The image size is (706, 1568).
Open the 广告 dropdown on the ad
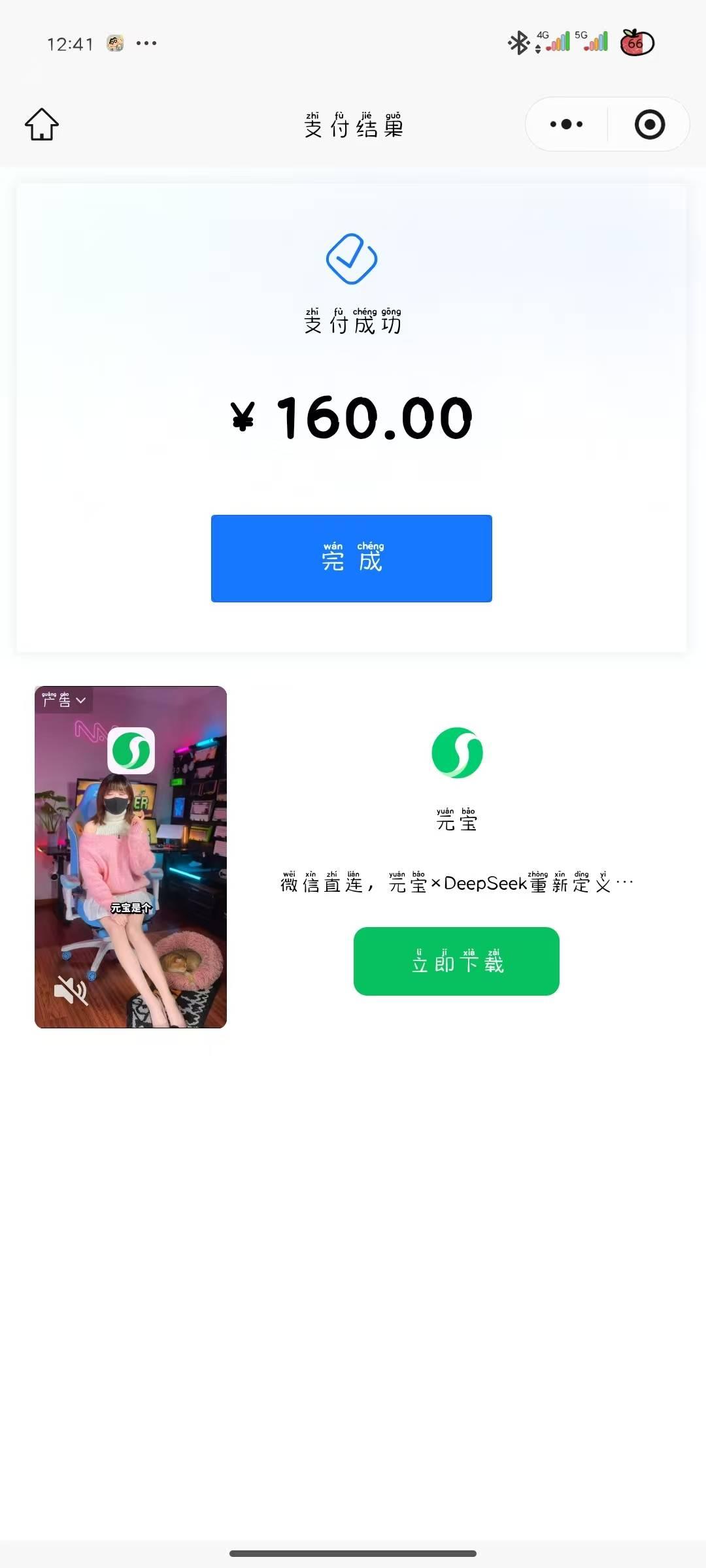64,700
